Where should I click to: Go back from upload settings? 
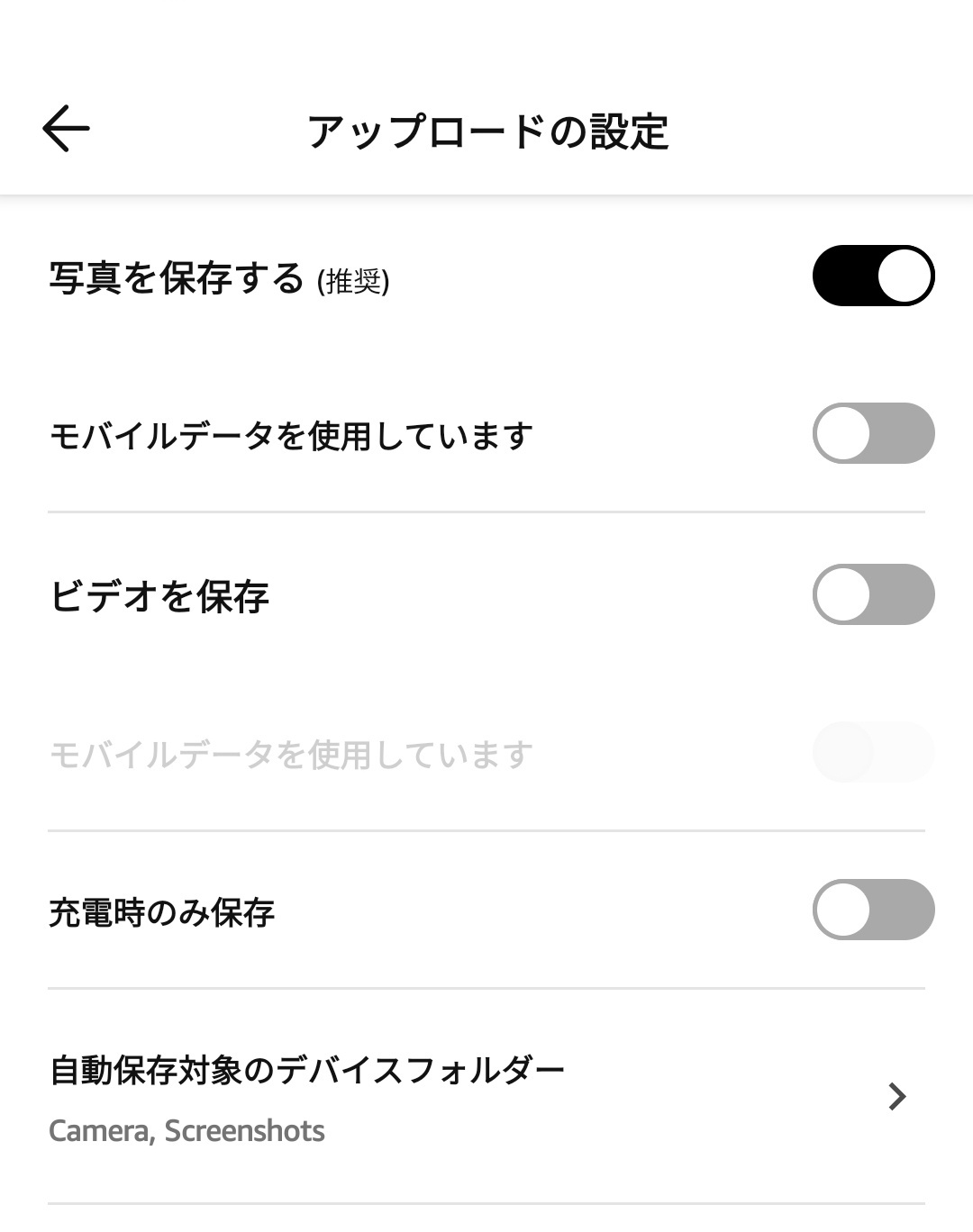(66, 129)
